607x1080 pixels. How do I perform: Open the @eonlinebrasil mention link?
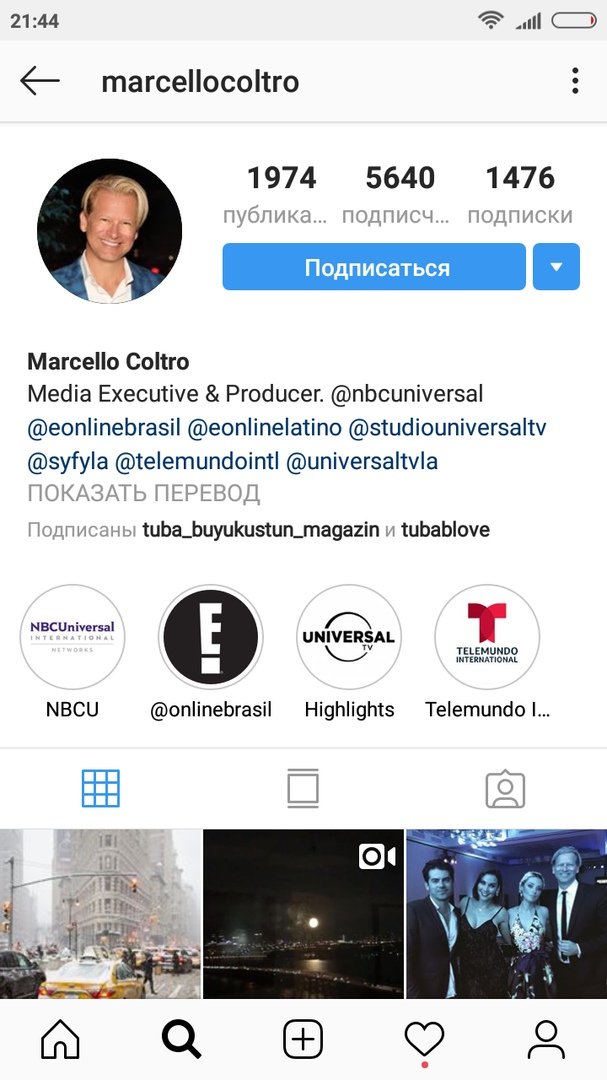[104, 428]
